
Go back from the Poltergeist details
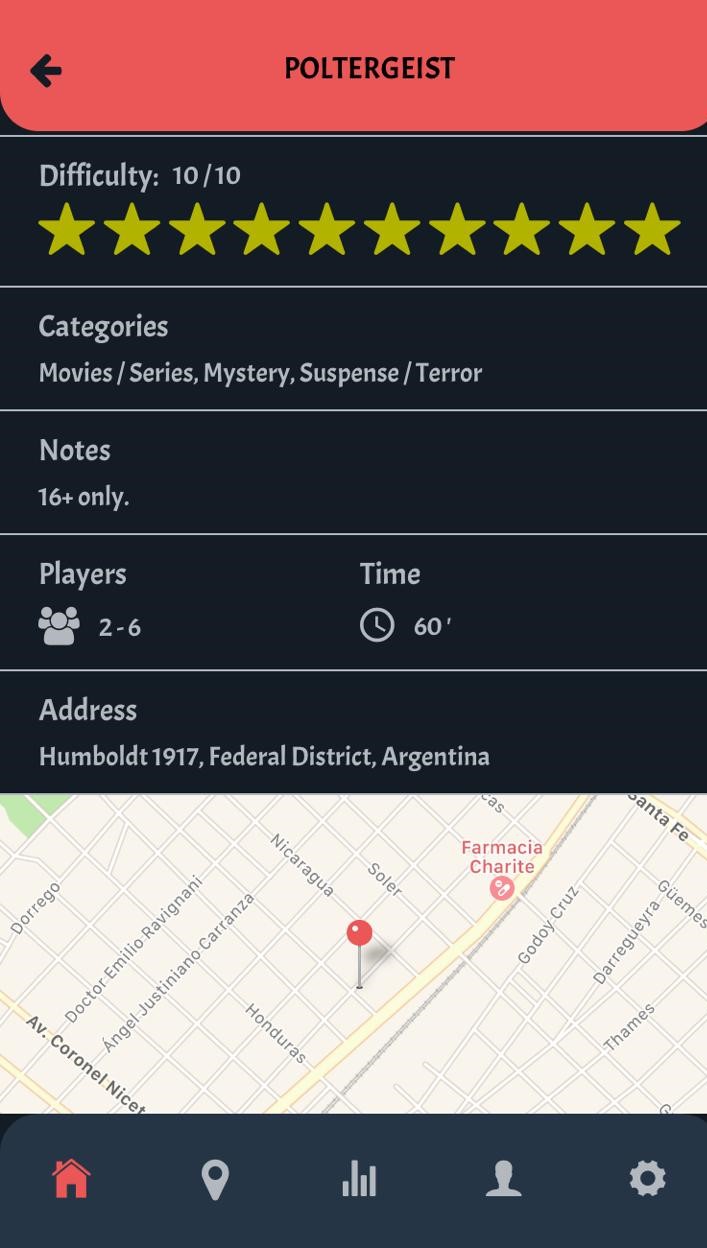46,70
